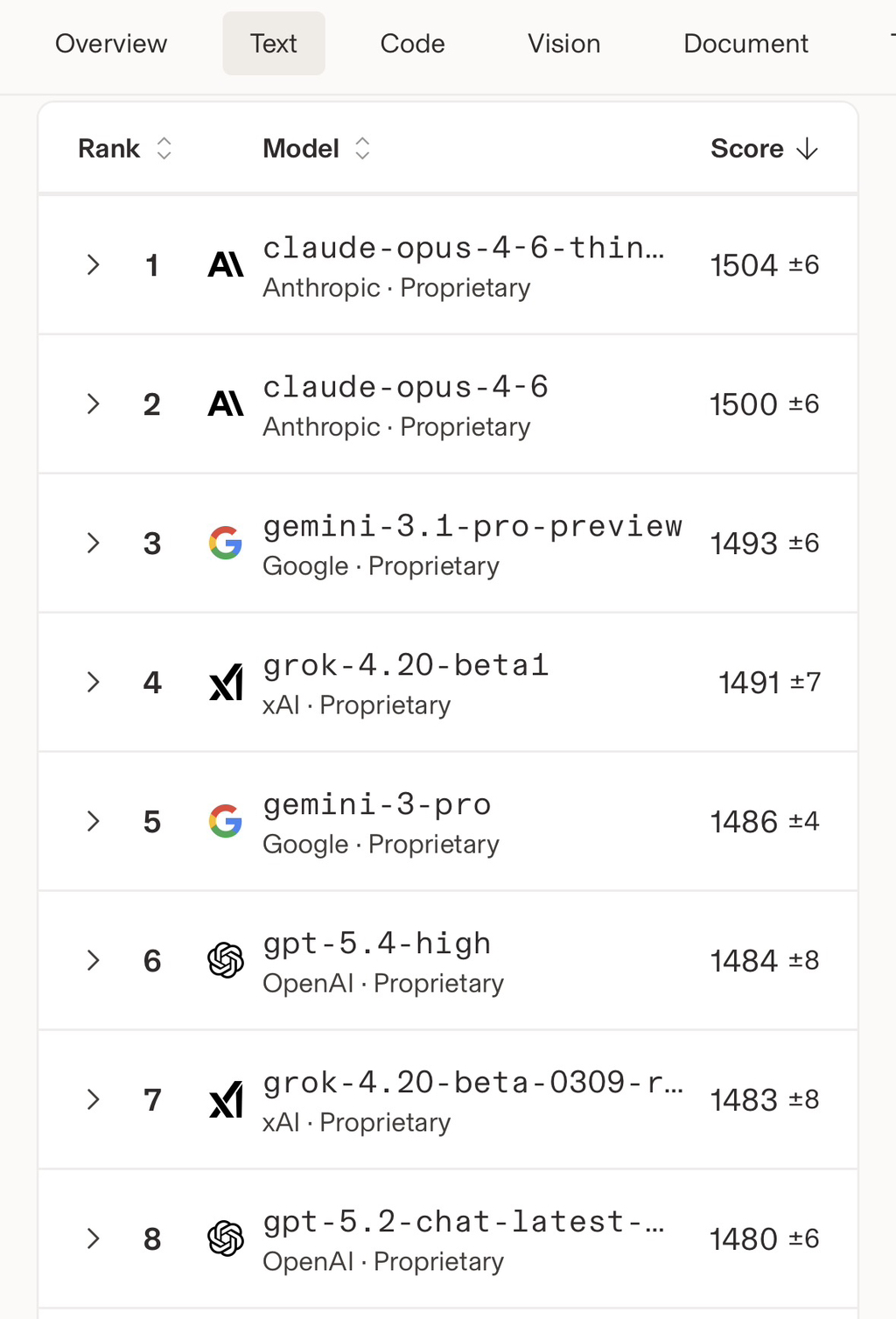
Task: Expand details for the gpt-5.4-high row
Action: 93,960
